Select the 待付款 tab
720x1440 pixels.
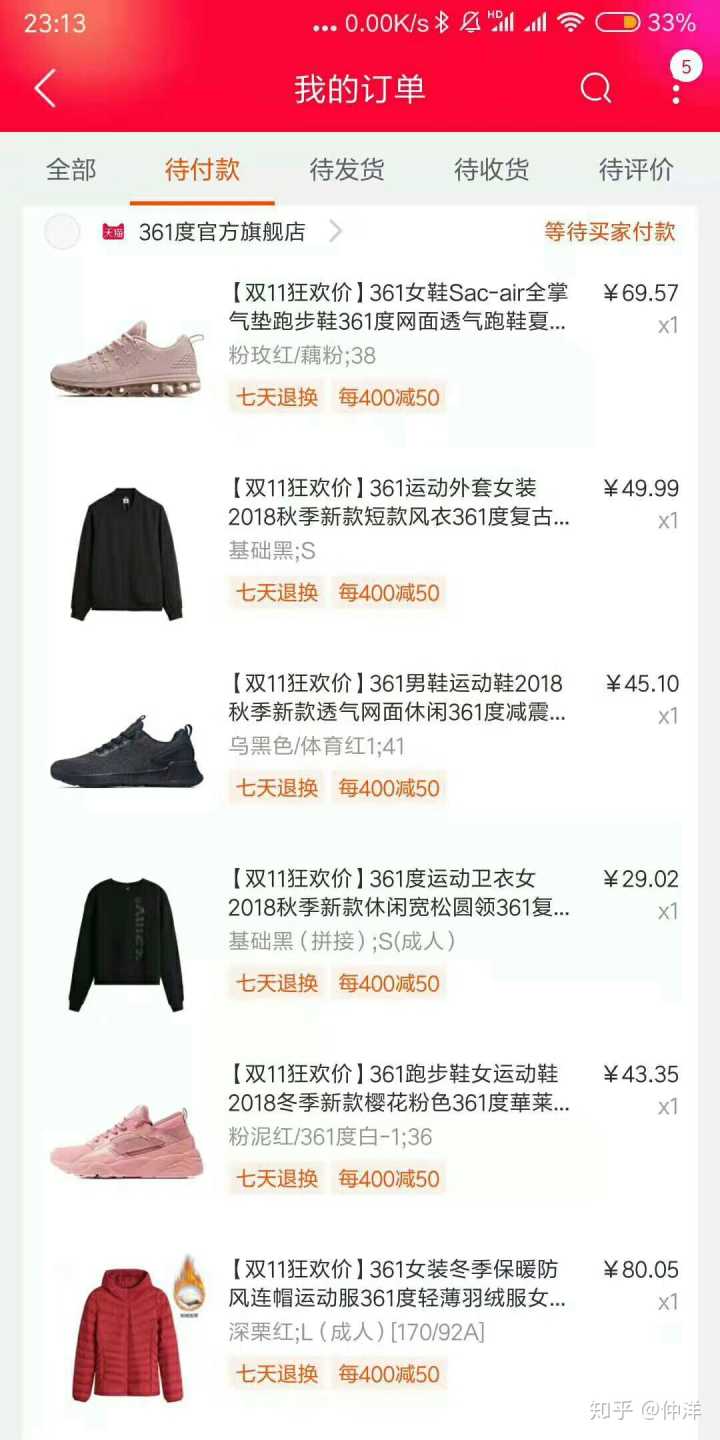pyautogui.click(x=202, y=170)
